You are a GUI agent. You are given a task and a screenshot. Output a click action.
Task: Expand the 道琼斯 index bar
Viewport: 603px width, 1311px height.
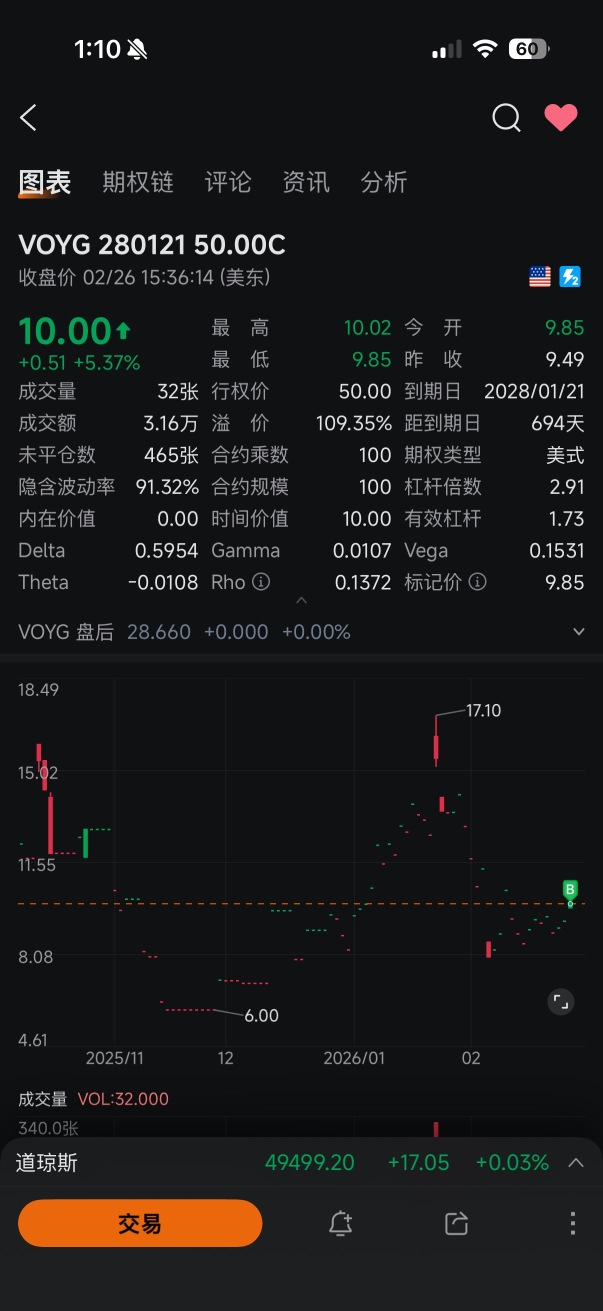(576, 1162)
